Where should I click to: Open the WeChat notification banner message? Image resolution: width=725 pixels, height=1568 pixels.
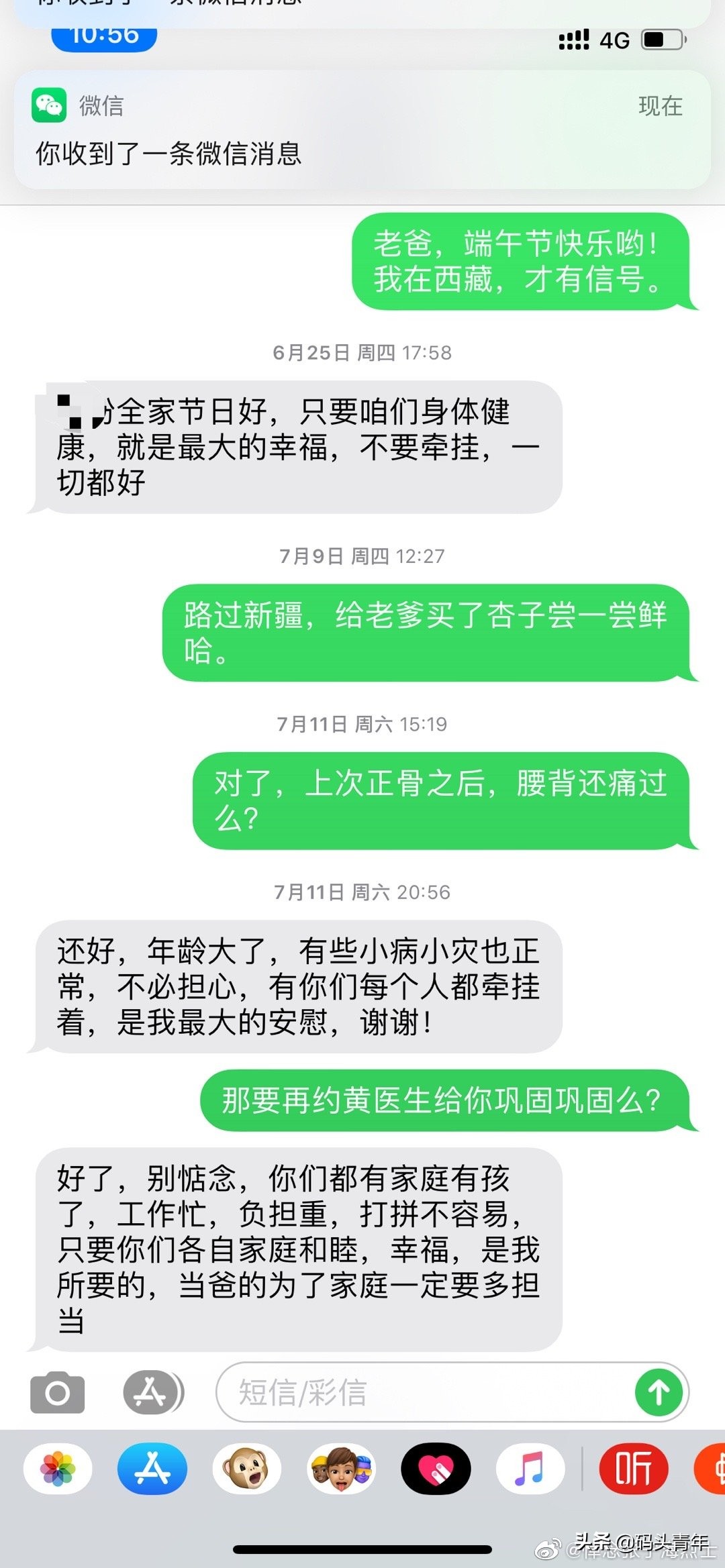pos(362,131)
